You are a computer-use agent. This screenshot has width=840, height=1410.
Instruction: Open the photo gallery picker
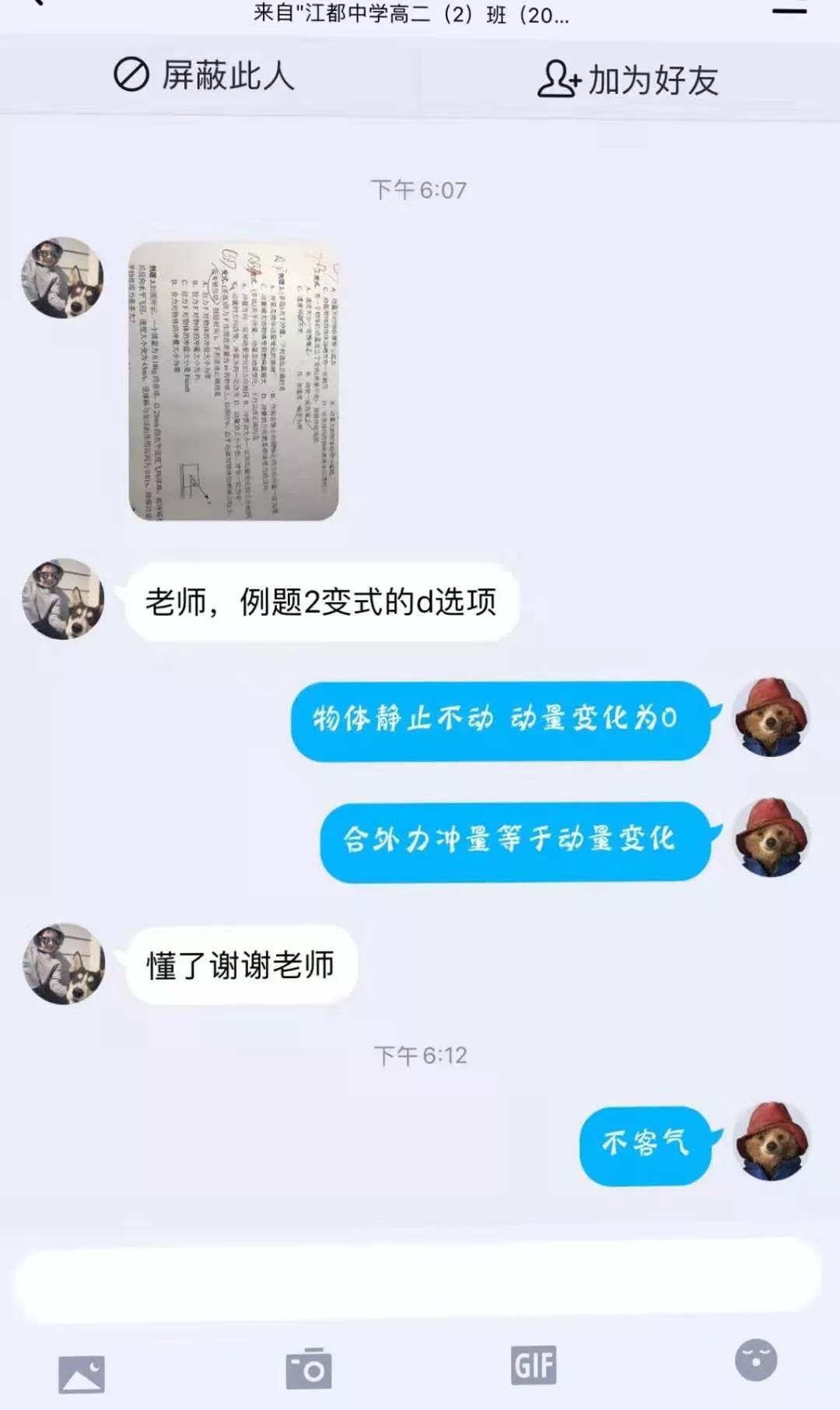click(x=82, y=1374)
